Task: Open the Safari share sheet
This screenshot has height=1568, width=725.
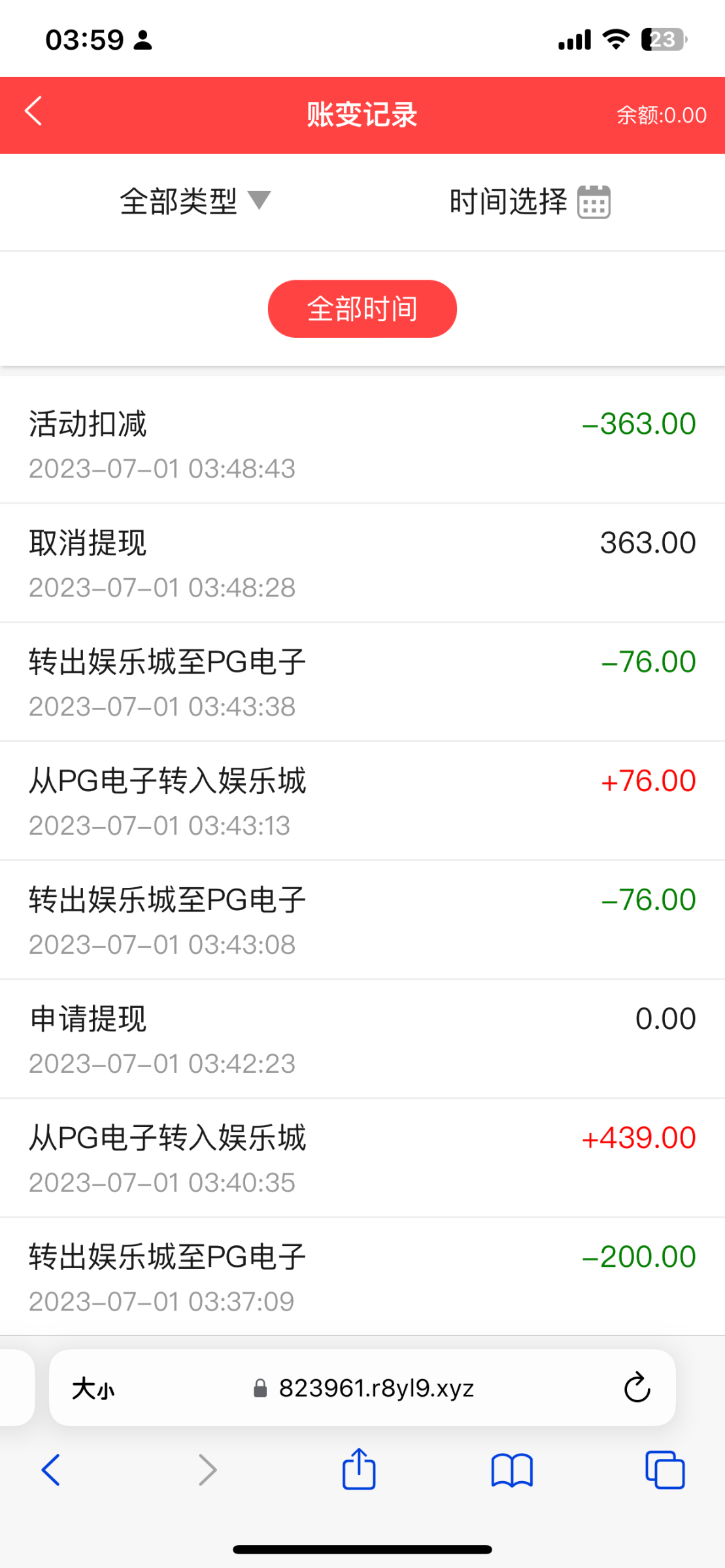Action: click(359, 1469)
